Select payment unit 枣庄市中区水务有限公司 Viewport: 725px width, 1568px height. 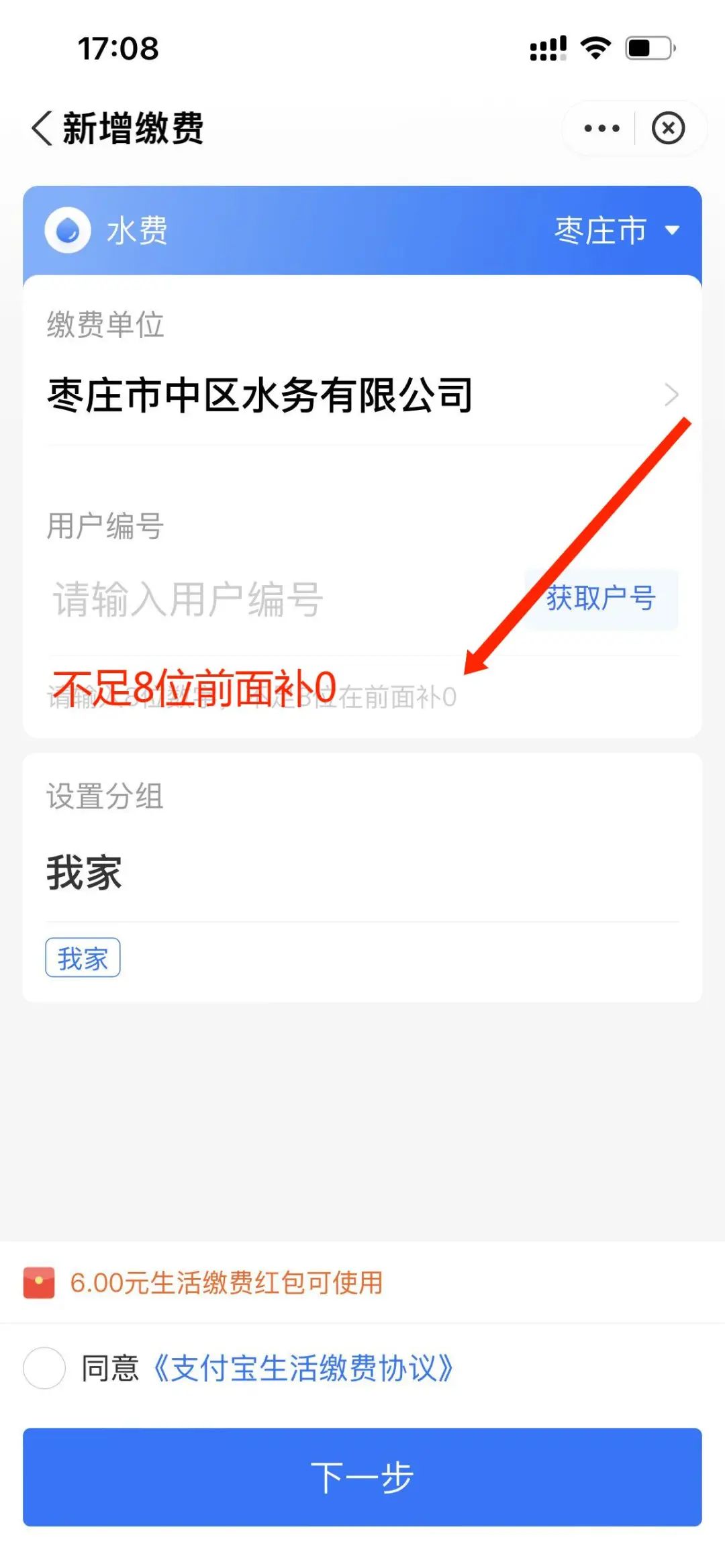(362, 395)
